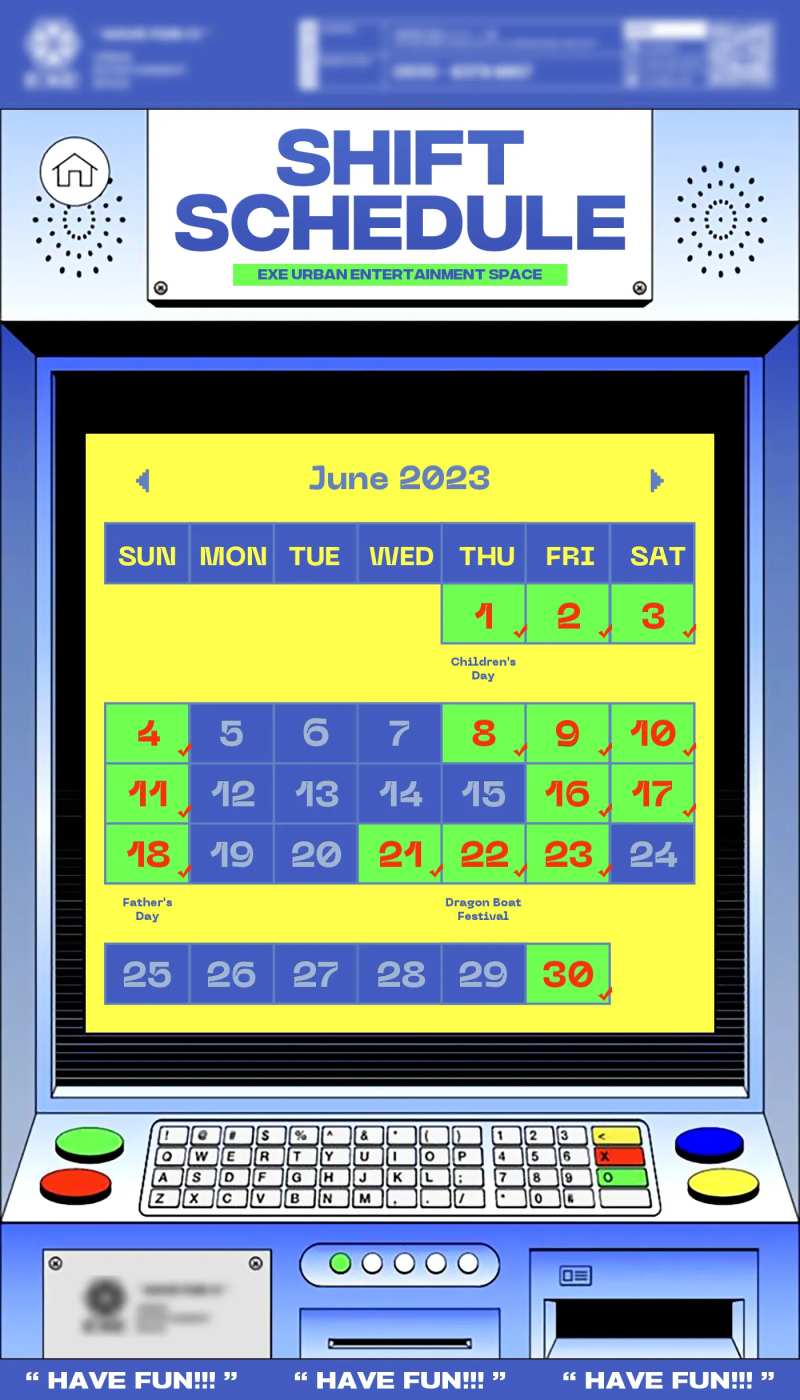
Task: Open the 22nd Dragon Boat Festival date
Action: pyautogui.click(x=484, y=854)
